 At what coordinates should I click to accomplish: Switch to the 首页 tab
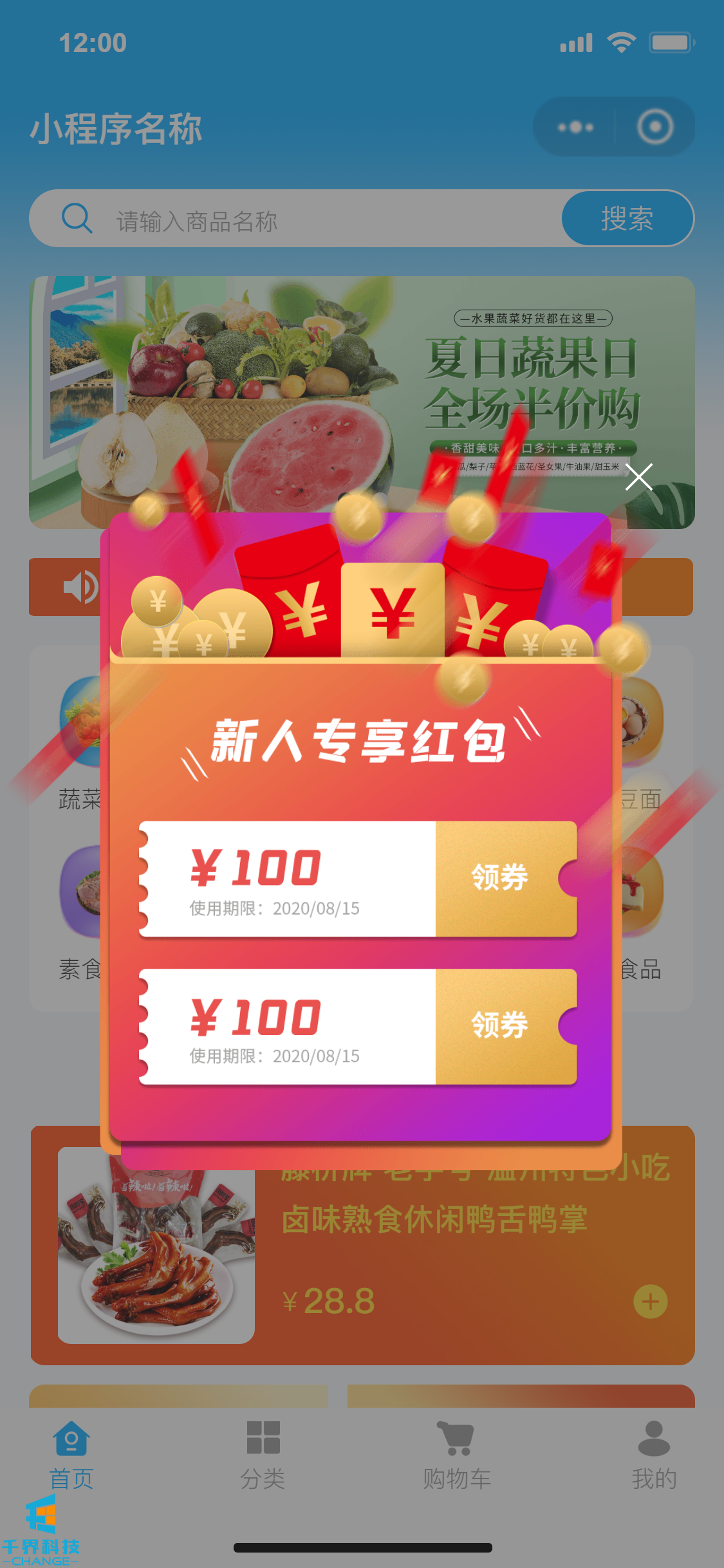71,1456
